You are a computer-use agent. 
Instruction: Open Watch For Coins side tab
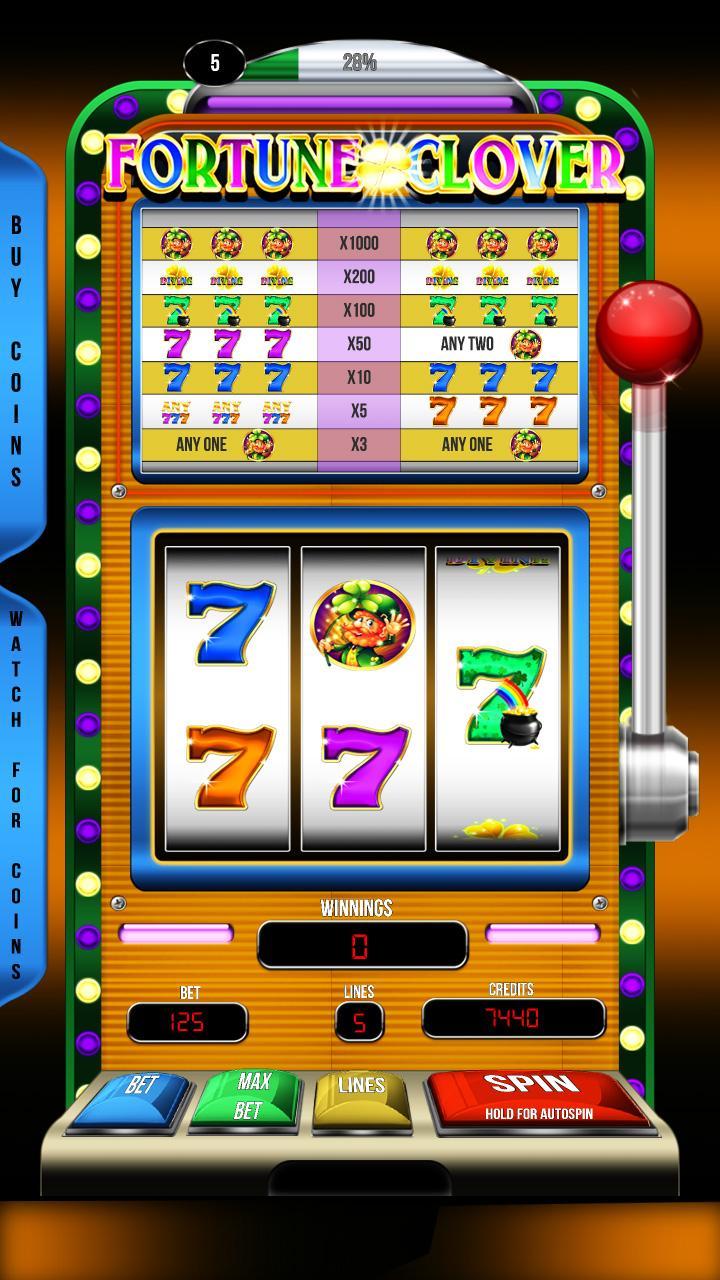pyautogui.click(x=18, y=795)
